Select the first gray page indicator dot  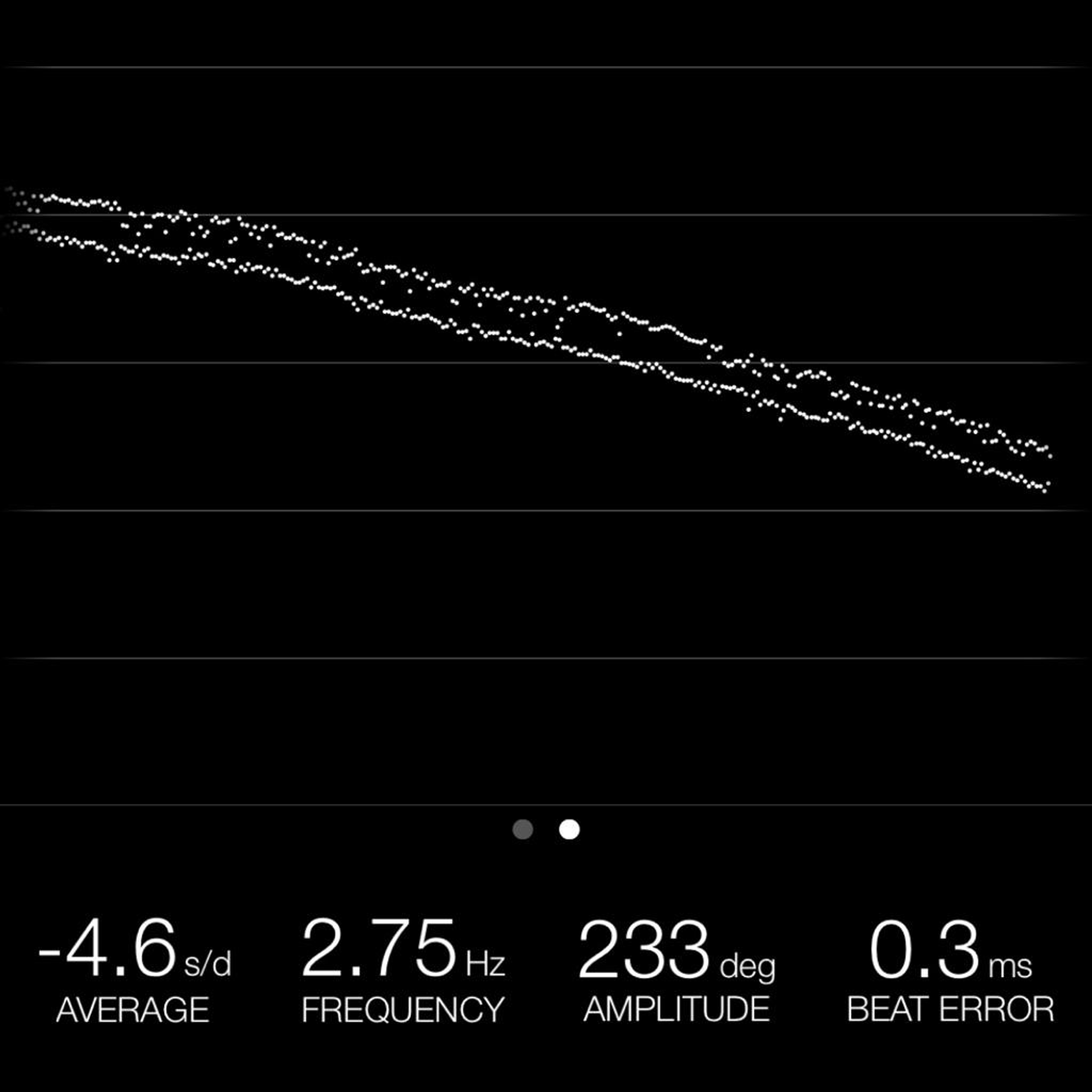pyautogui.click(x=522, y=829)
